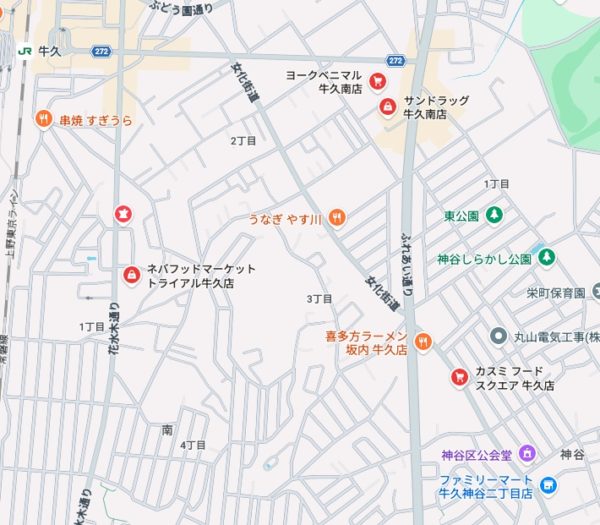Select カスミ フードスクエア 牛久店 pin
600x525 pixels.
[x=459, y=377]
